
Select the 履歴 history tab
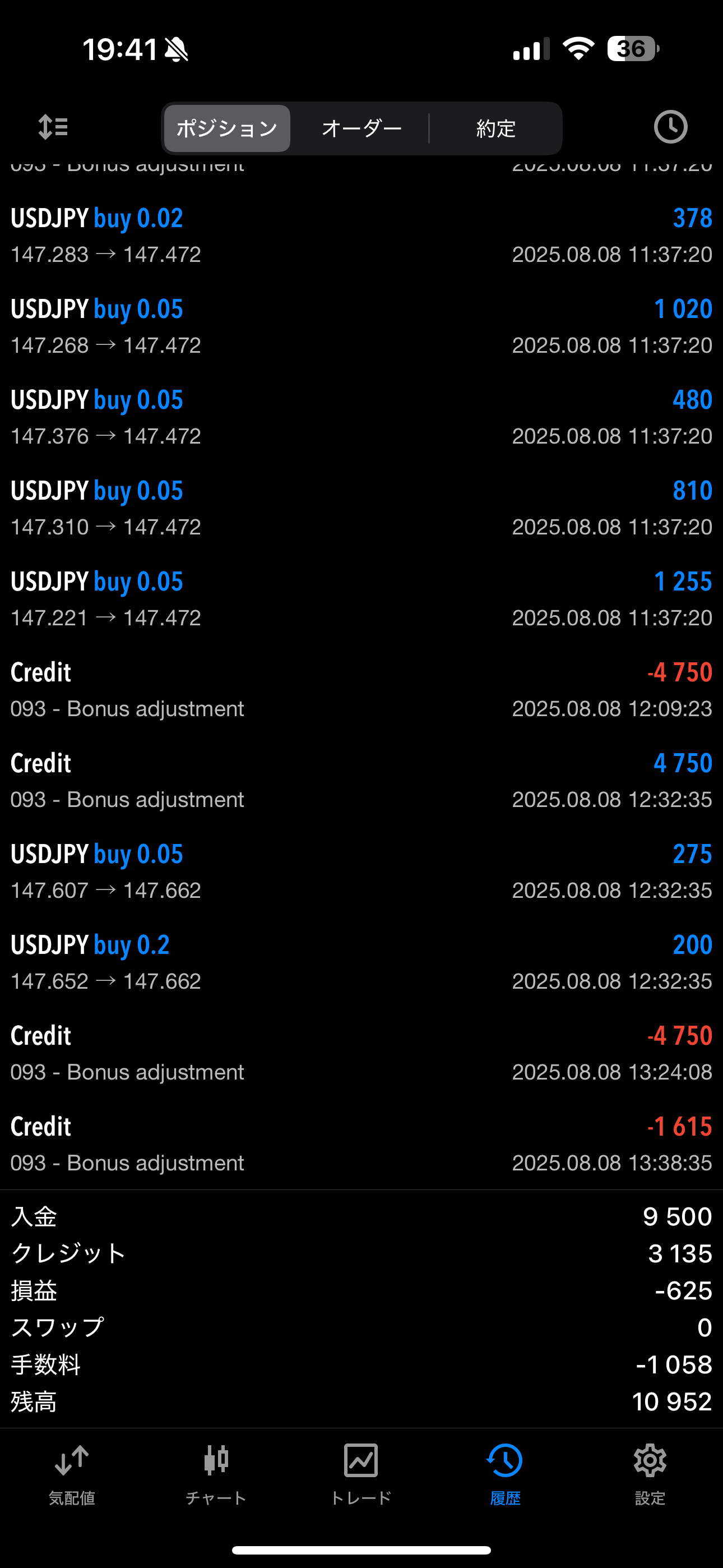pyautogui.click(x=505, y=1474)
